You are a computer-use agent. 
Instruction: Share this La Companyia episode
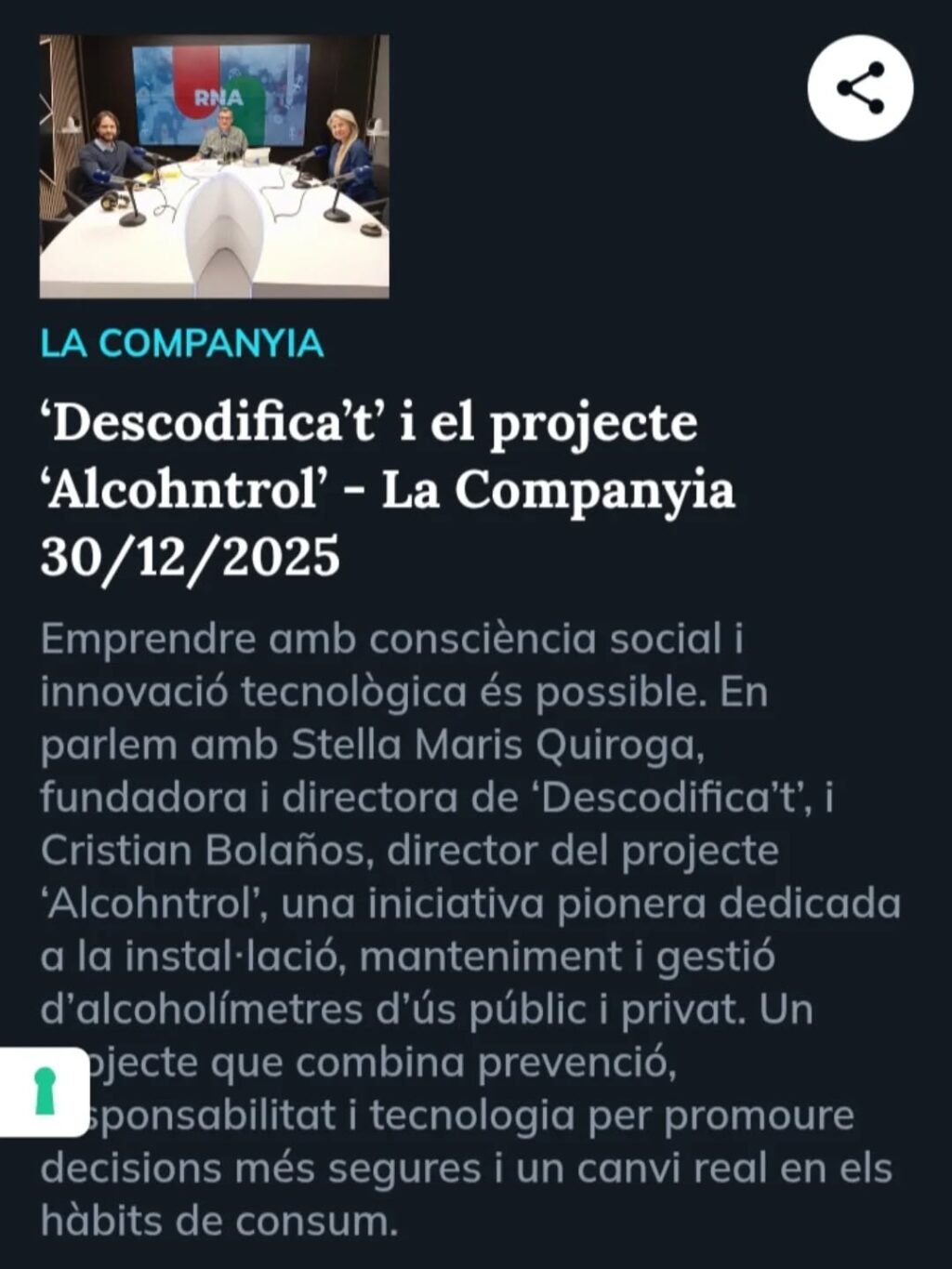(860, 88)
